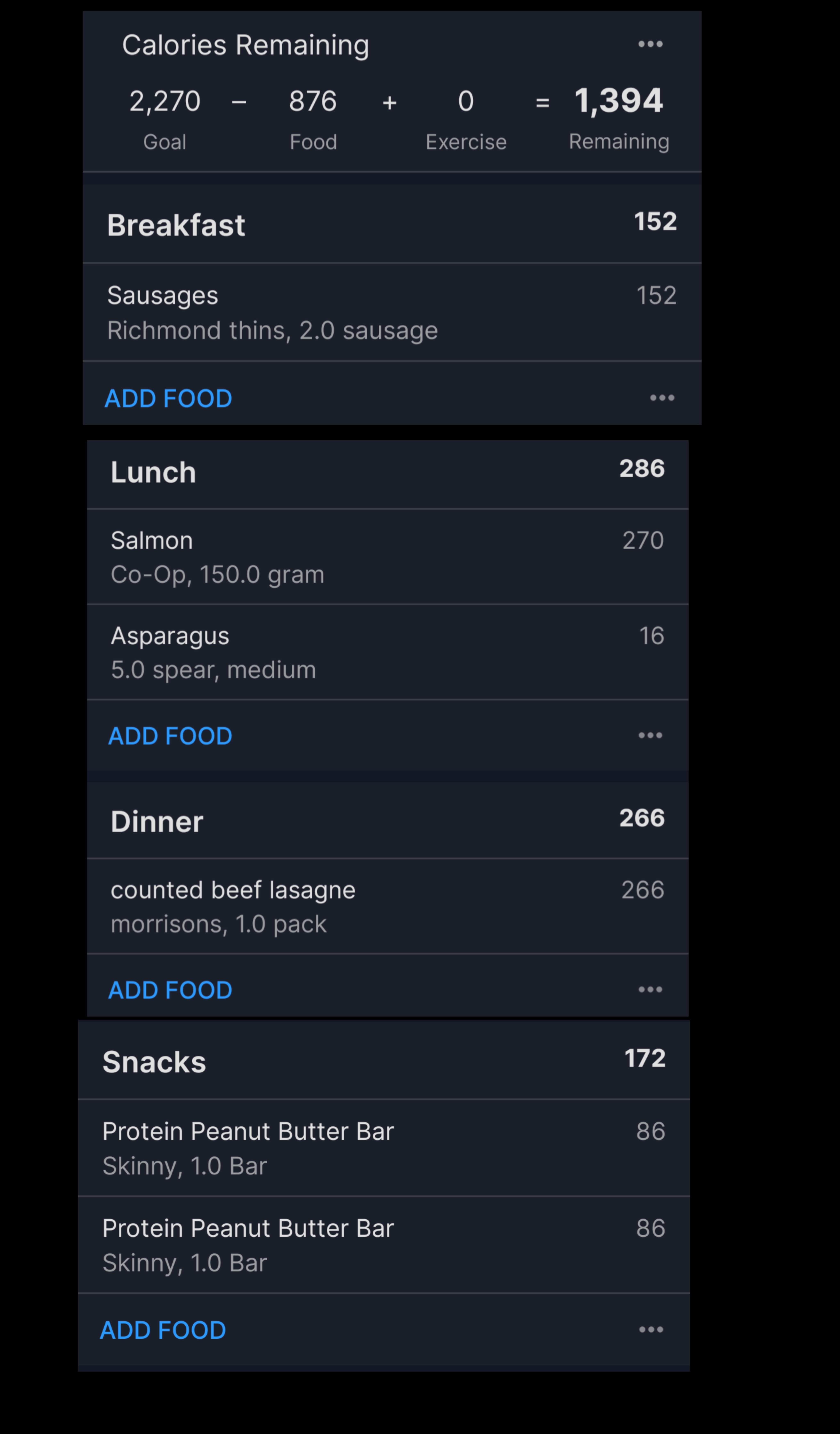840x1434 pixels.
Task: Open the Snacks more options dots
Action: pos(651,1330)
